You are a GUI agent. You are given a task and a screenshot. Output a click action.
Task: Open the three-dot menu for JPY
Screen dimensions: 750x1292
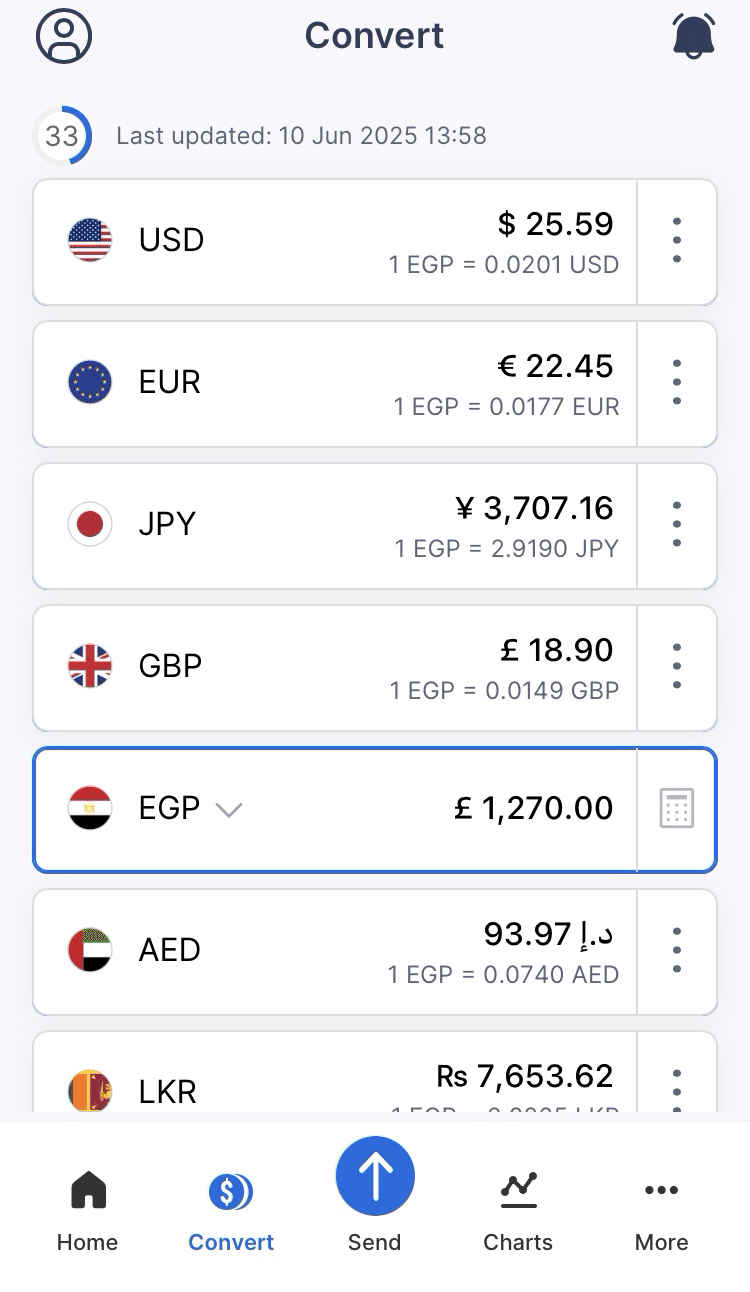click(x=677, y=525)
